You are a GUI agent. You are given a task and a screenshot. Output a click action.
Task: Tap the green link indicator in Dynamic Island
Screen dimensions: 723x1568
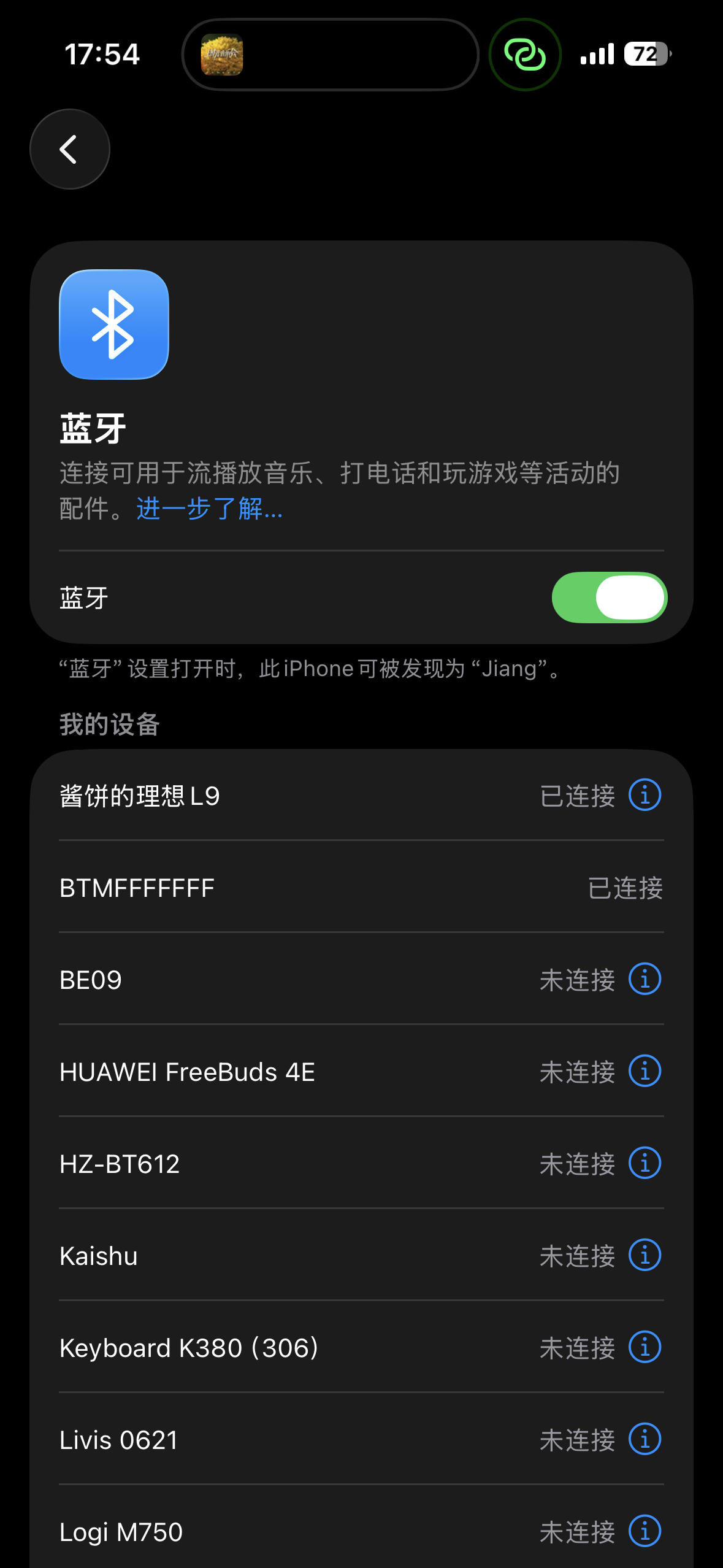coord(524,55)
